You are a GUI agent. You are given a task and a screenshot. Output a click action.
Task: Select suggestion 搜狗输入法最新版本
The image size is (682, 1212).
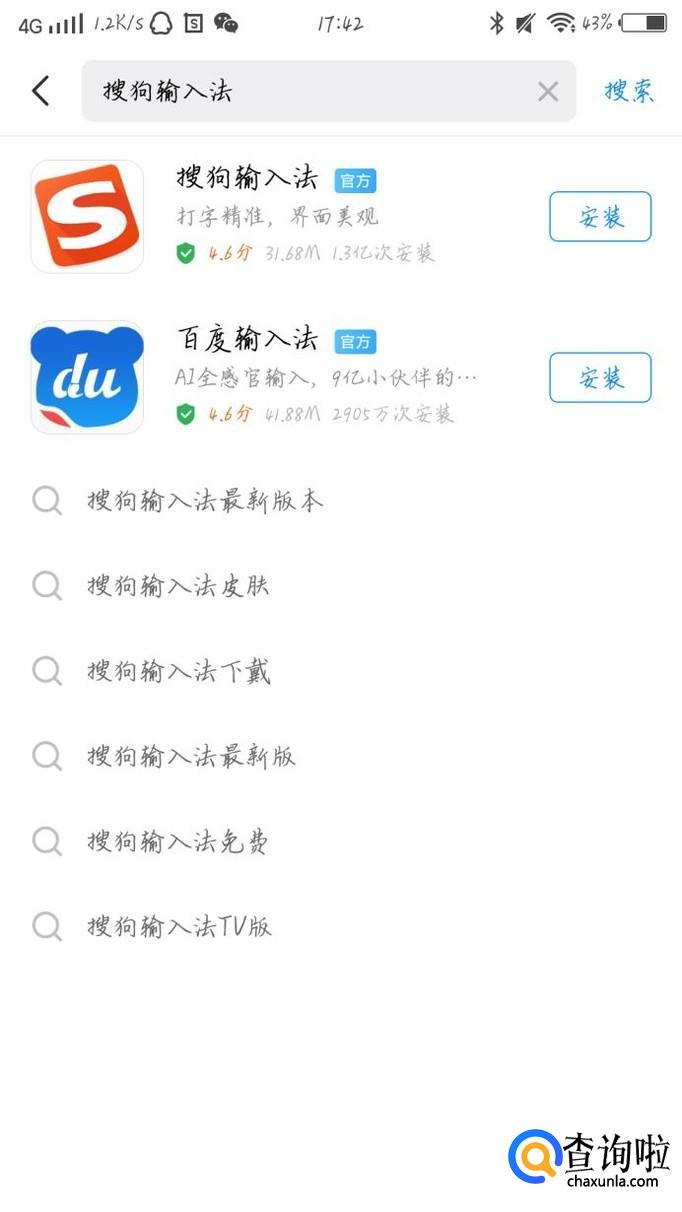pyautogui.click(x=205, y=501)
